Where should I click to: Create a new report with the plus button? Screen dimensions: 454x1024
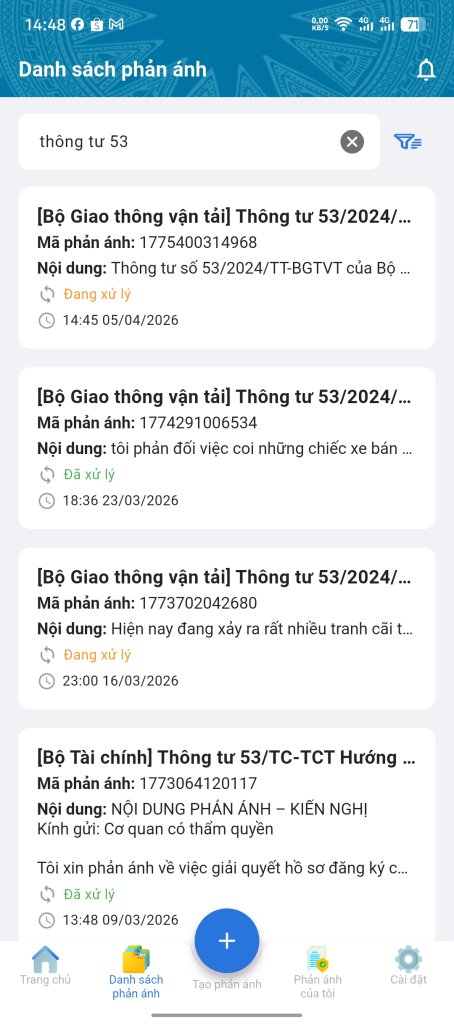click(x=227, y=940)
